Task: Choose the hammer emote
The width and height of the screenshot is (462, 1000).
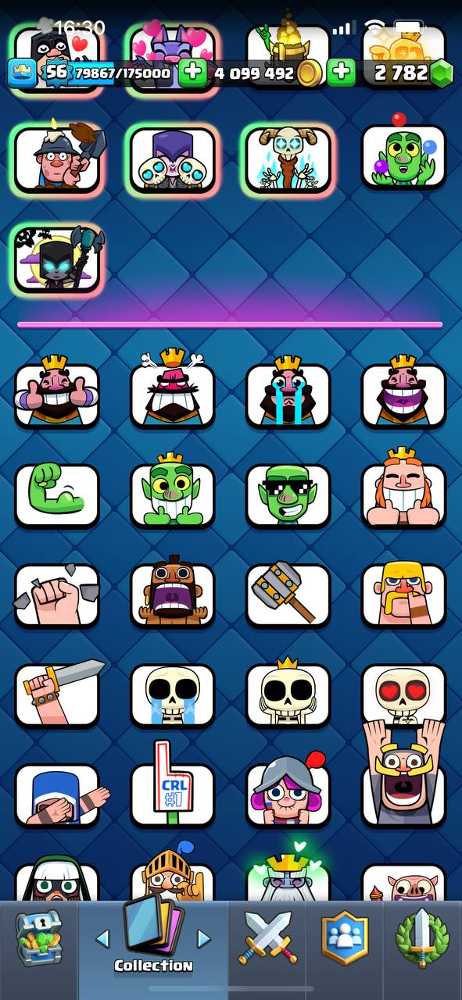Action: click(288, 594)
